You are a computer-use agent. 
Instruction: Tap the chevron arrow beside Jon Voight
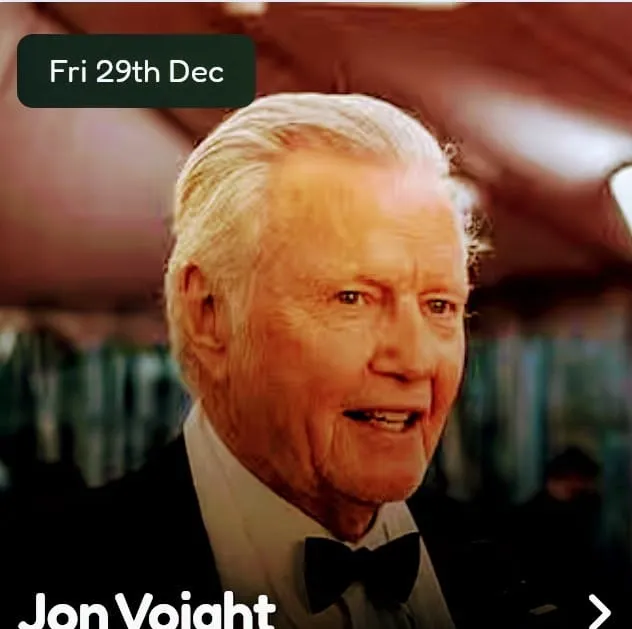(x=598, y=610)
